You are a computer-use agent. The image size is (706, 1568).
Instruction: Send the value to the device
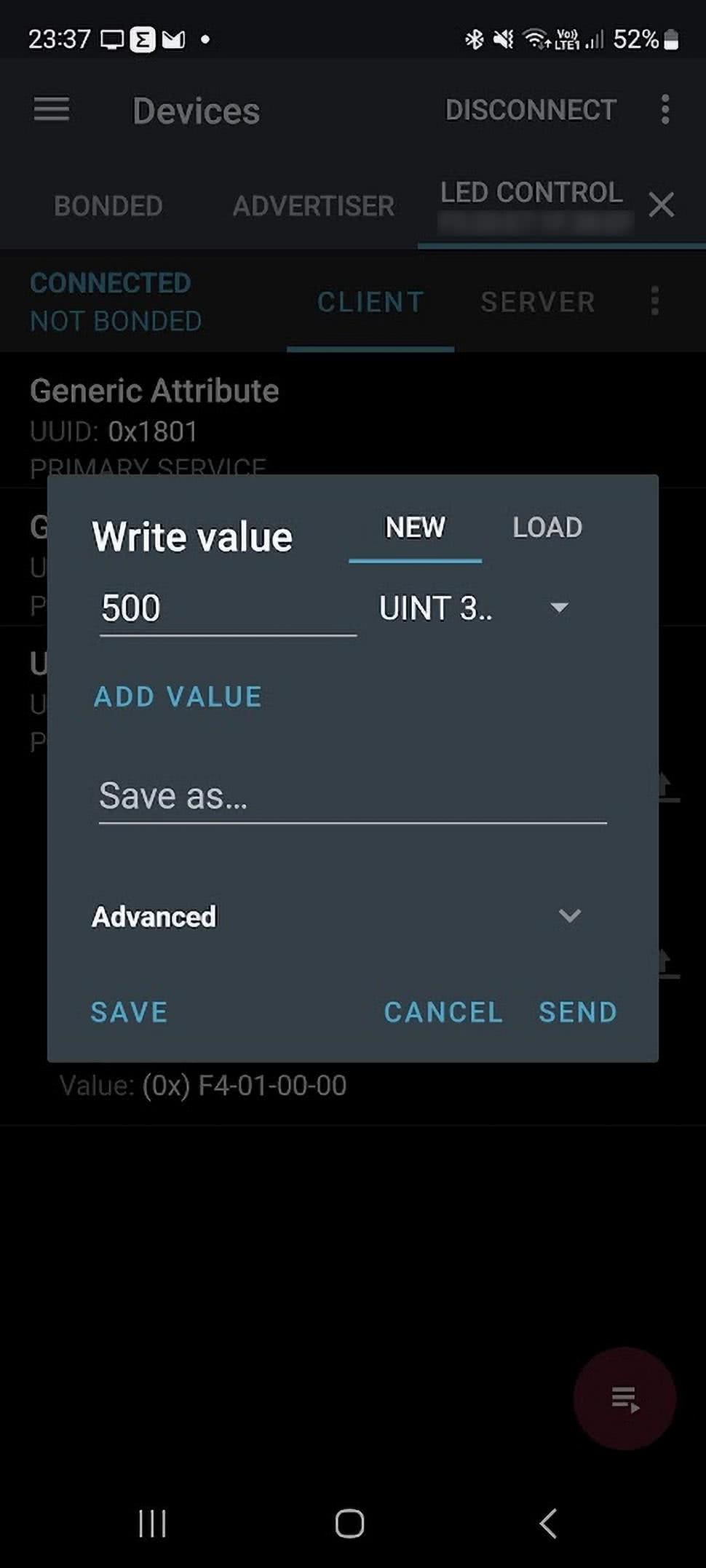(577, 1012)
